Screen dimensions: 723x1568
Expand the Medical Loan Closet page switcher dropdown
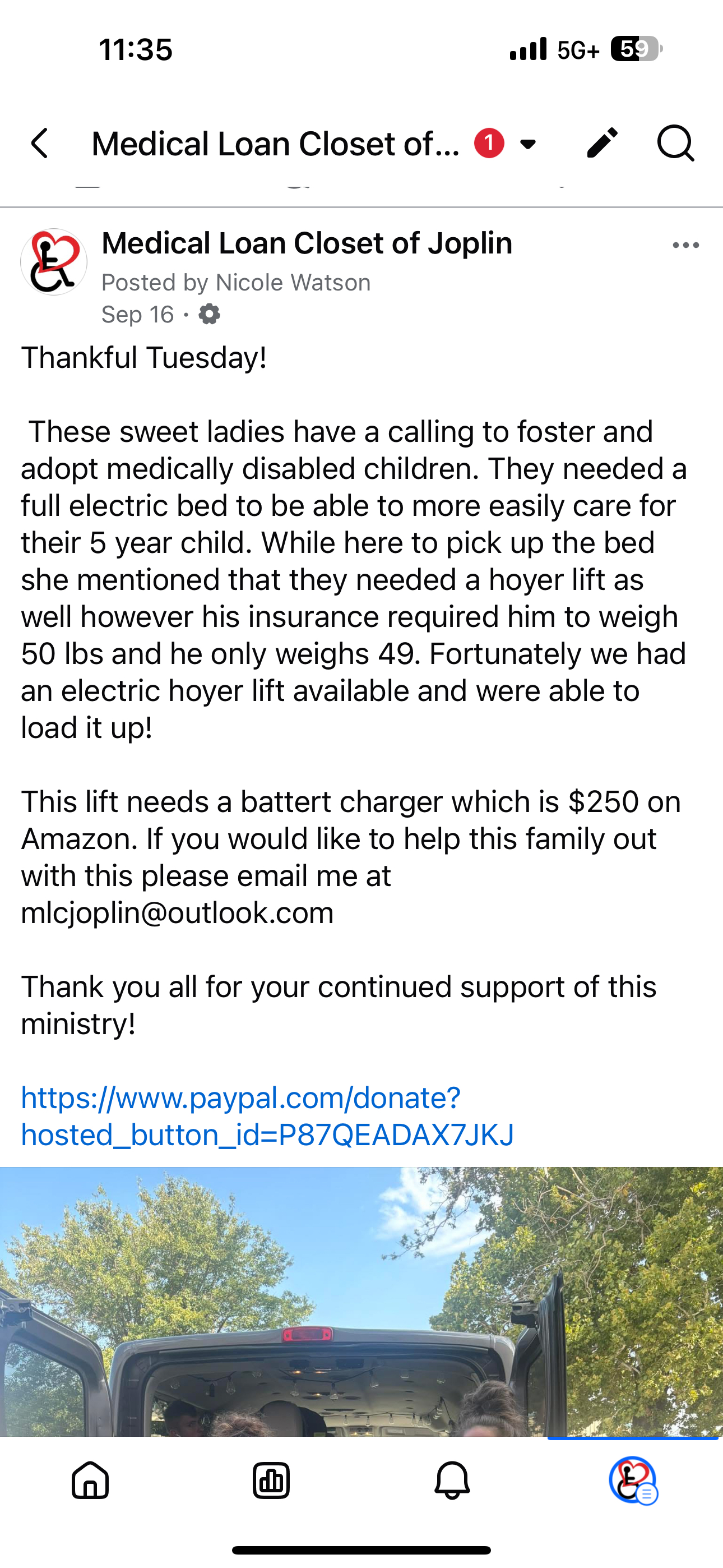(x=527, y=144)
